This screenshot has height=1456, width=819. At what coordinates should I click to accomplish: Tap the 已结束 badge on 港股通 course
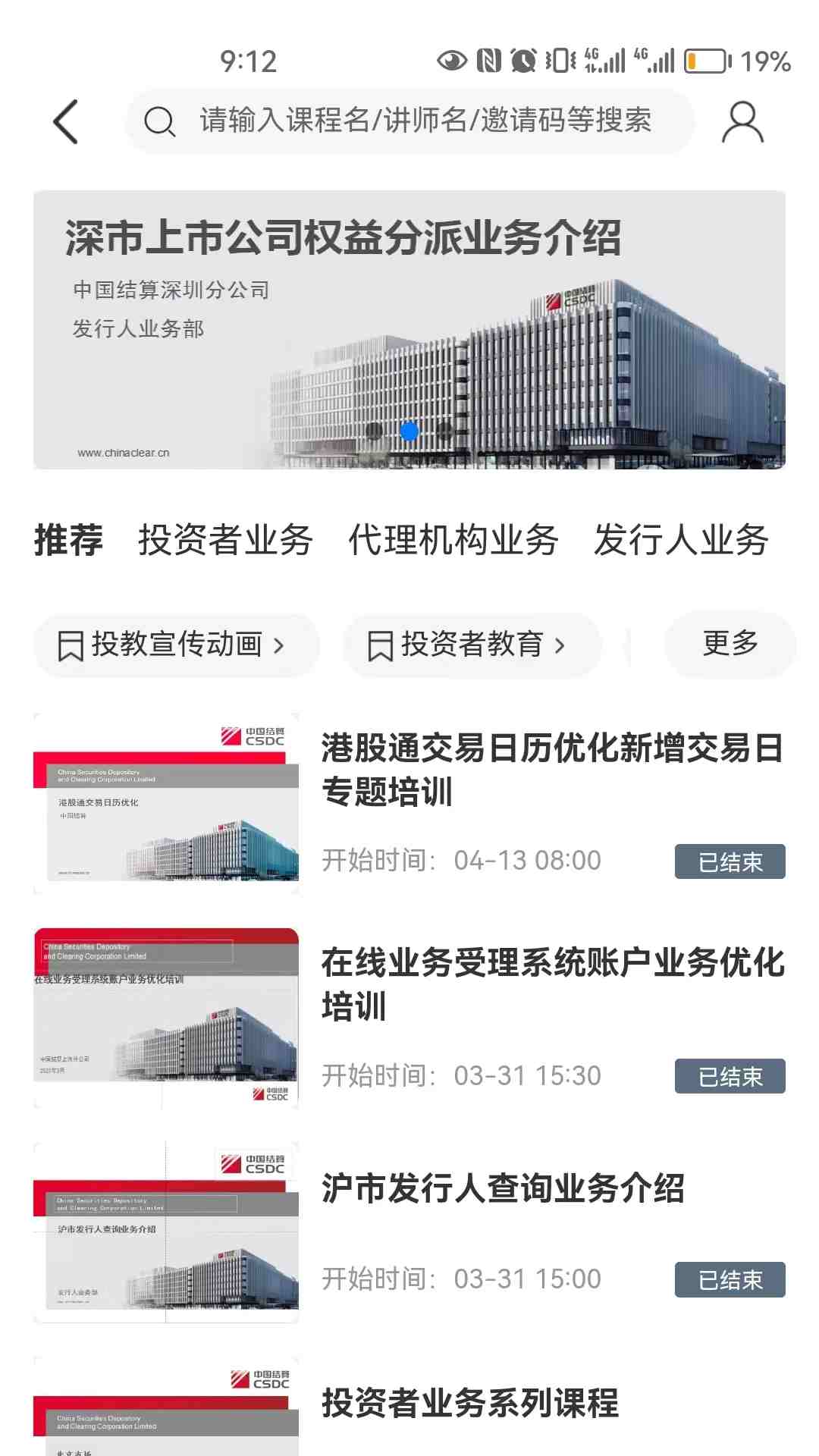730,859
